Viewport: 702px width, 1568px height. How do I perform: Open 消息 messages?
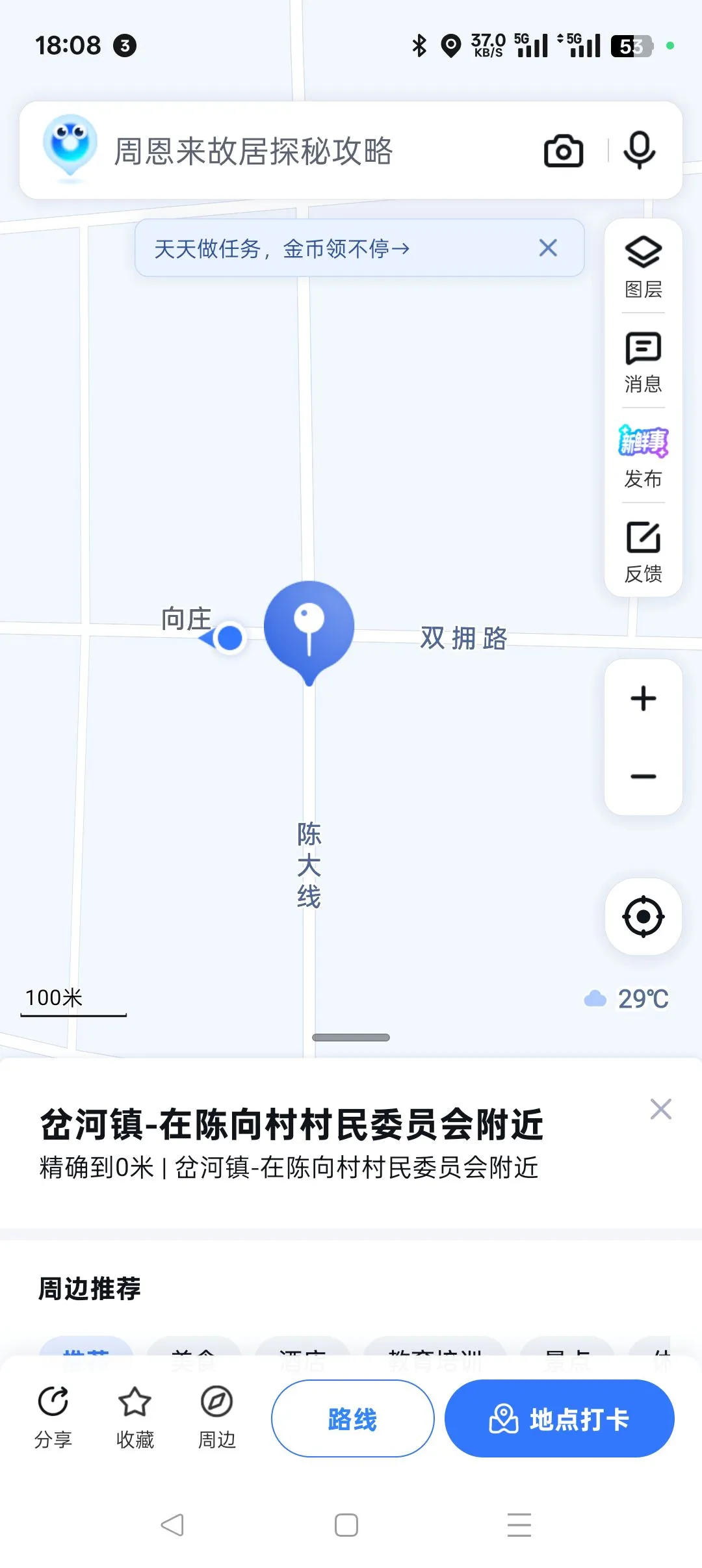[643, 361]
